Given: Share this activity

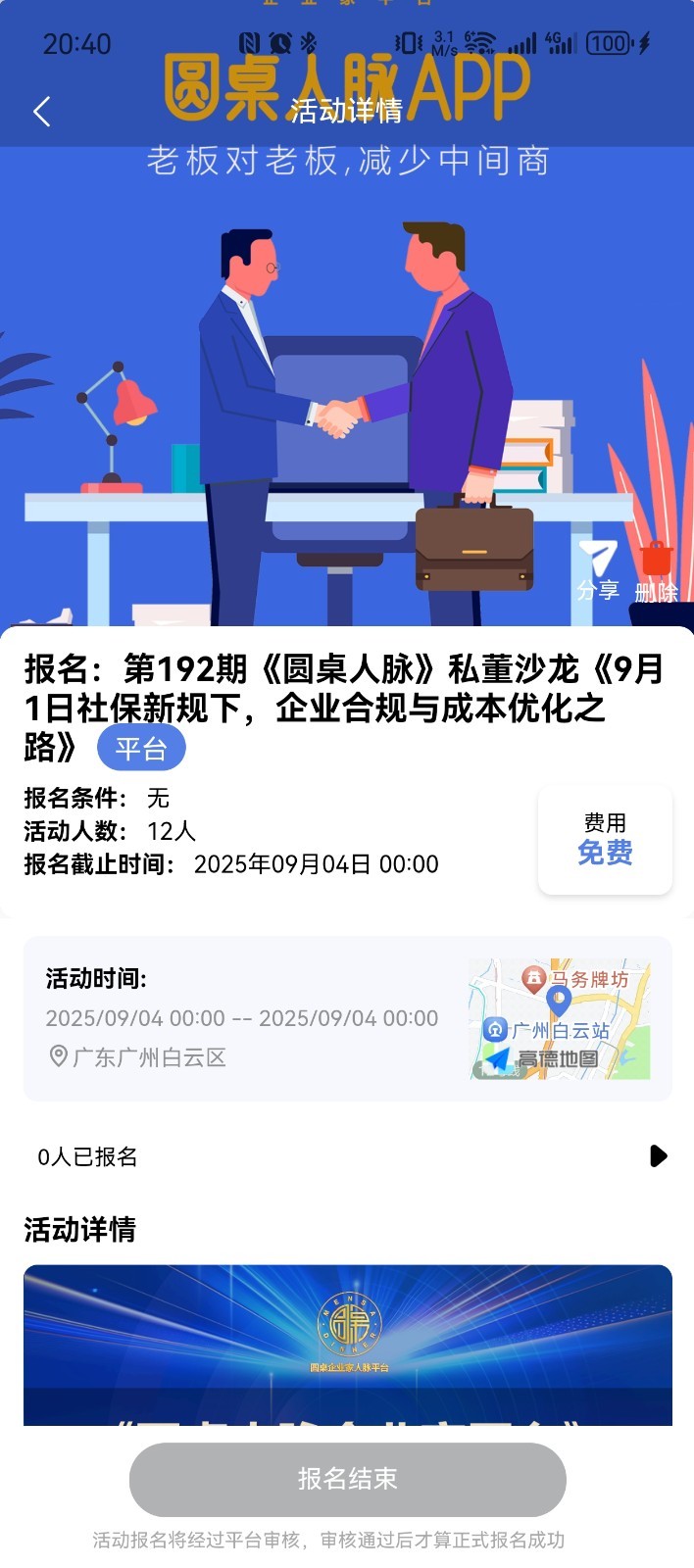Looking at the screenshot, I should click(597, 570).
